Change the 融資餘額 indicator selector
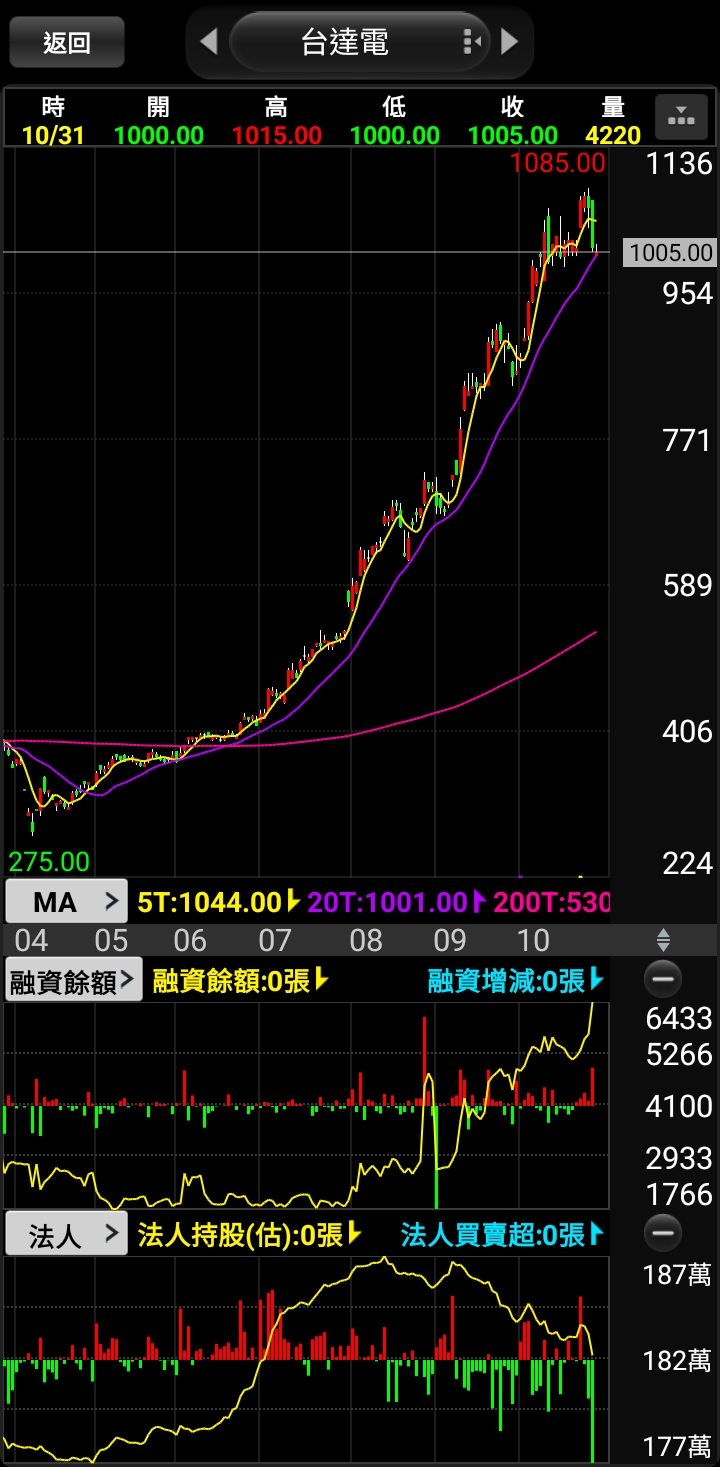This screenshot has width=720, height=1467. pyautogui.click(x=74, y=981)
